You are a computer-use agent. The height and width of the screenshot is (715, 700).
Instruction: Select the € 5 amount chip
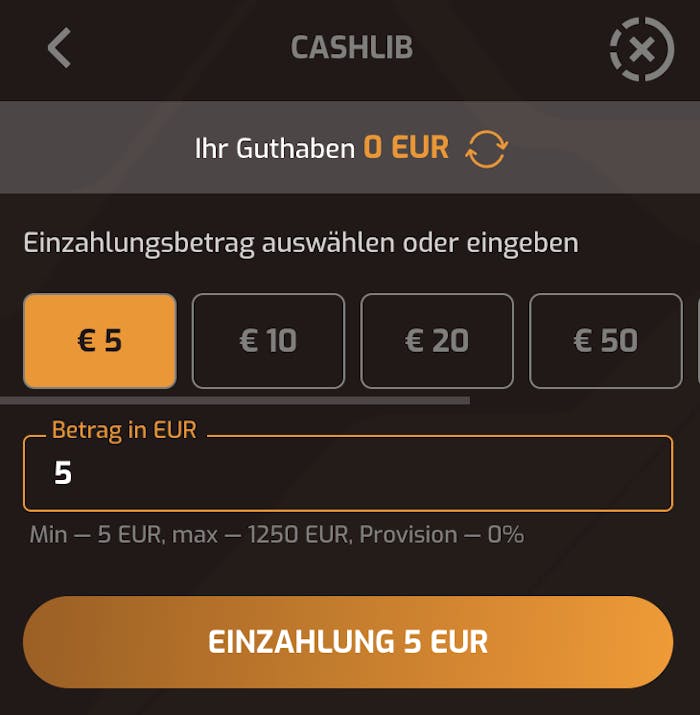click(x=100, y=341)
